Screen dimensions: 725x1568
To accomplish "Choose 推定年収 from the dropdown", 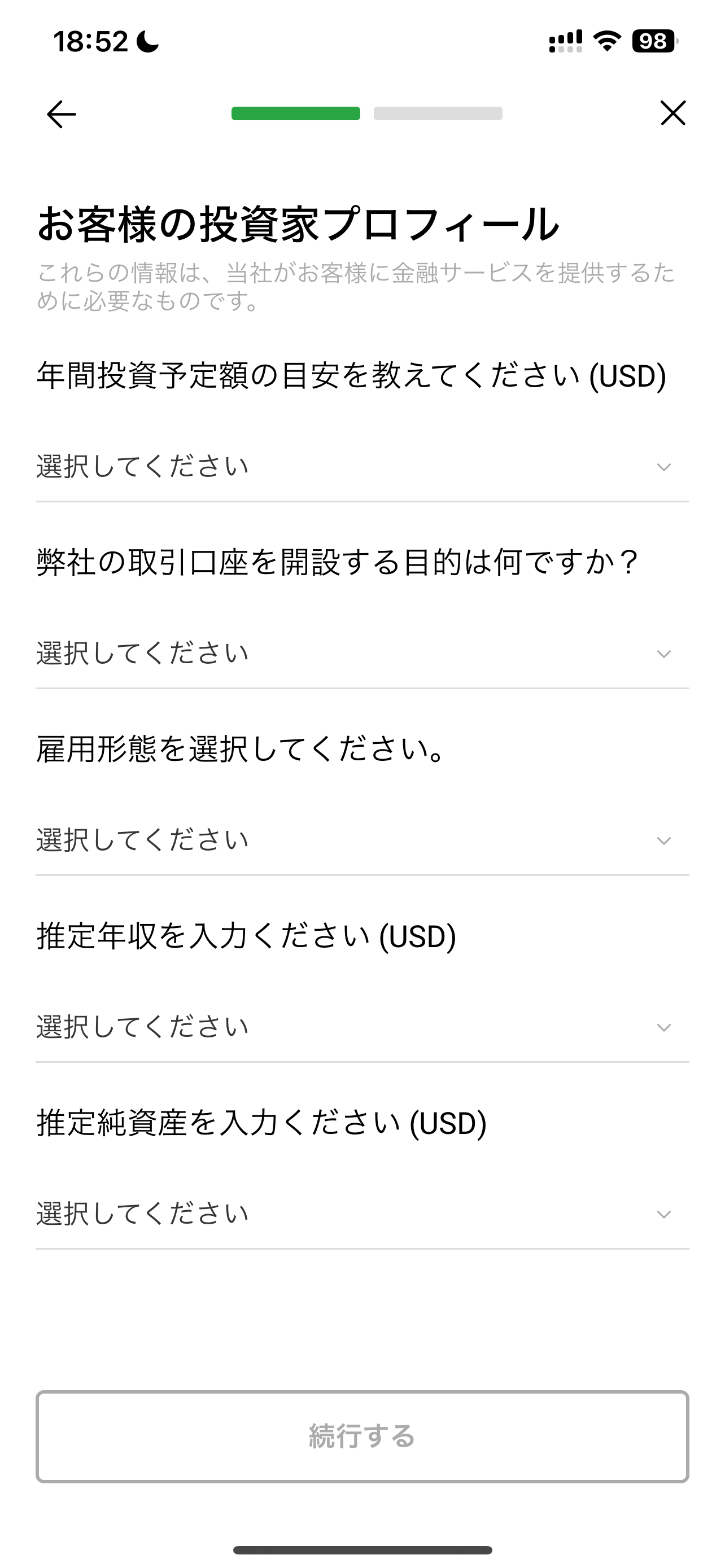I will coord(362,1027).
